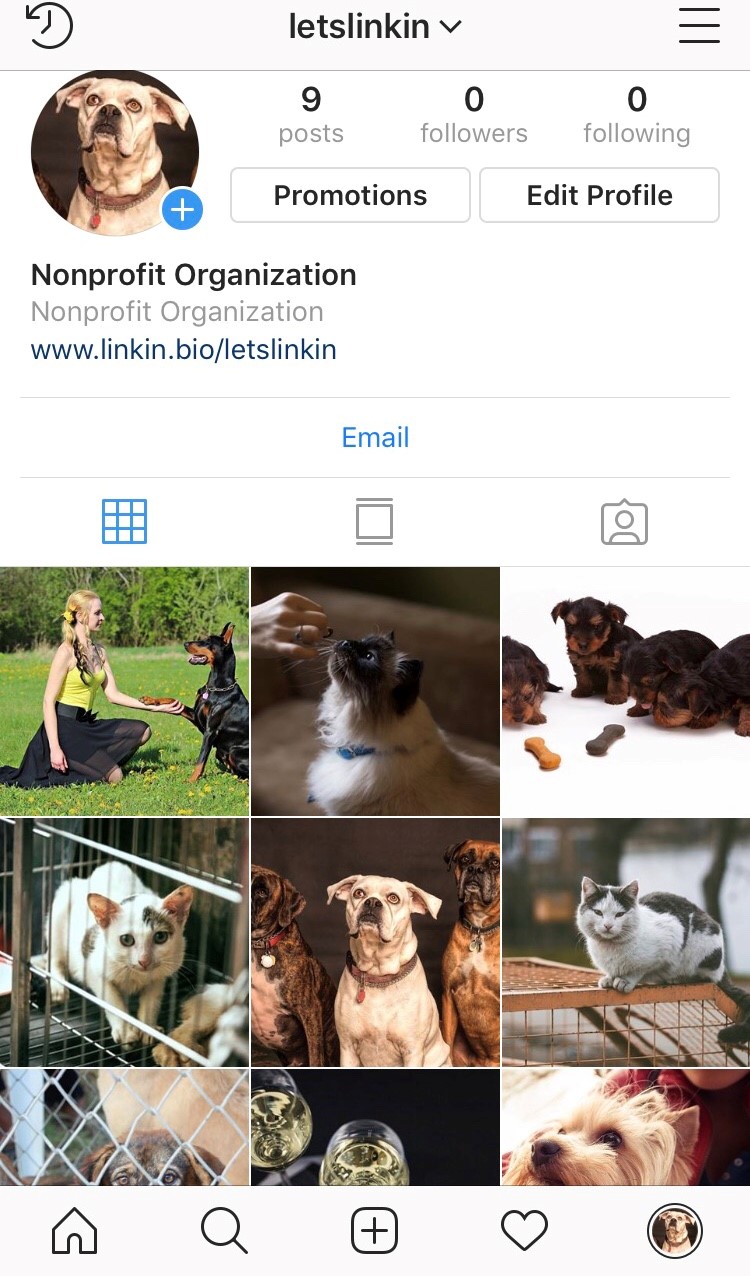Open the puppies with biscuits post
This screenshot has height=1276, width=750.
coord(626,691)
